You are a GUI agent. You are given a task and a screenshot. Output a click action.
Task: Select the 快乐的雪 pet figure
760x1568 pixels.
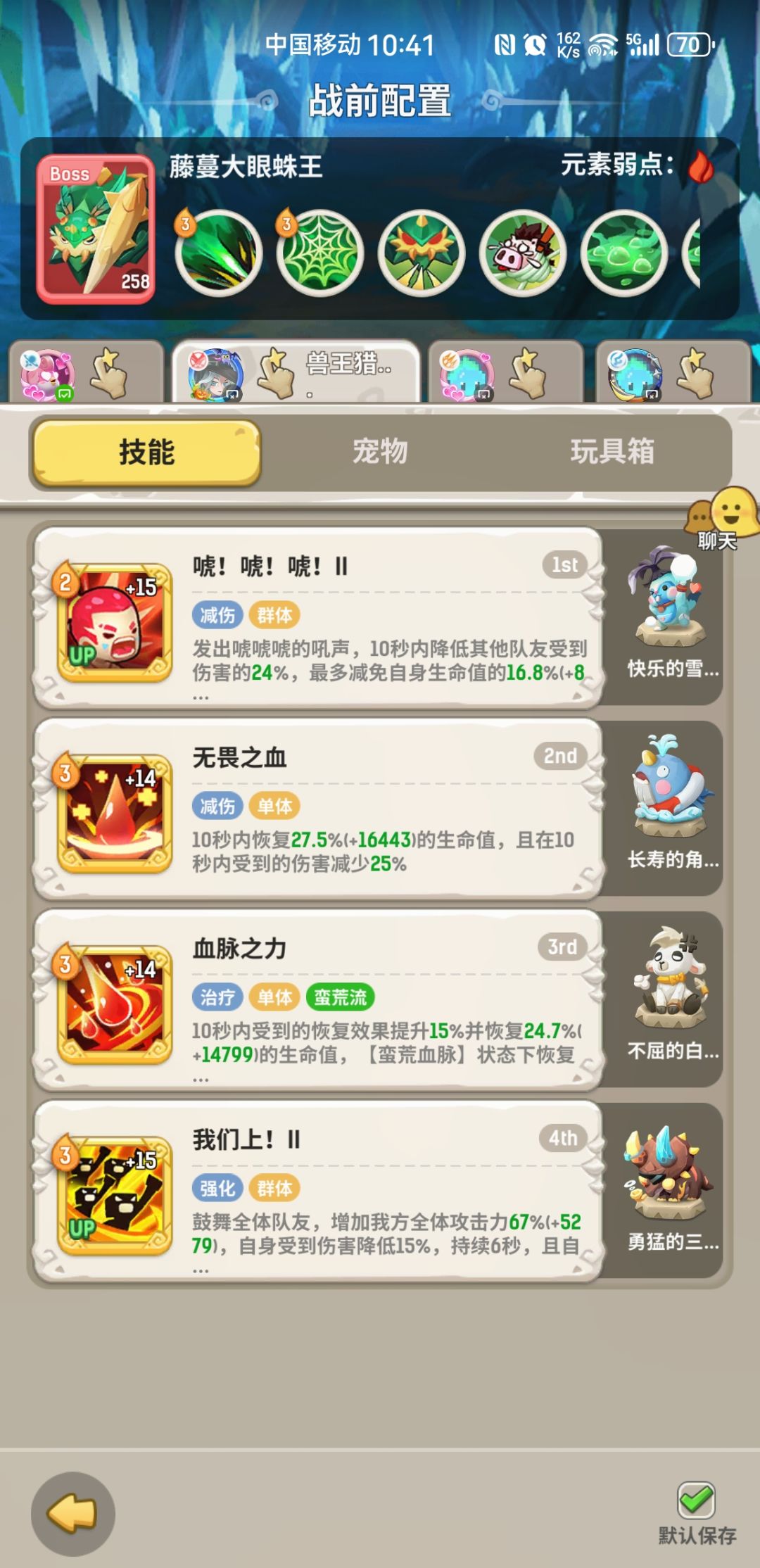pos(665,602)
